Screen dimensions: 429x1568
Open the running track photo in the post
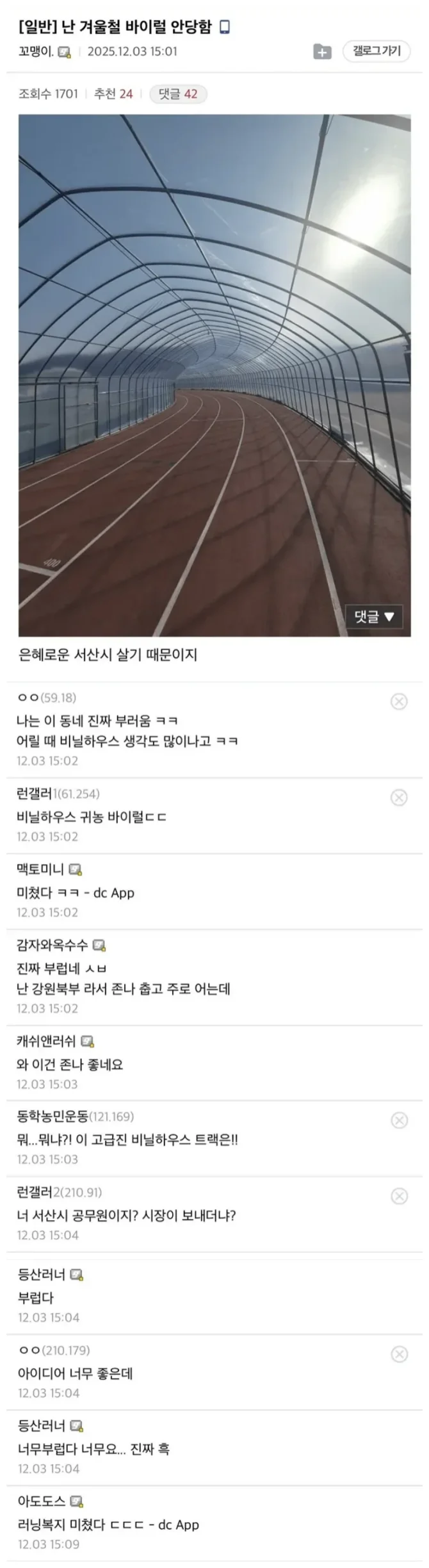[214, 375]
